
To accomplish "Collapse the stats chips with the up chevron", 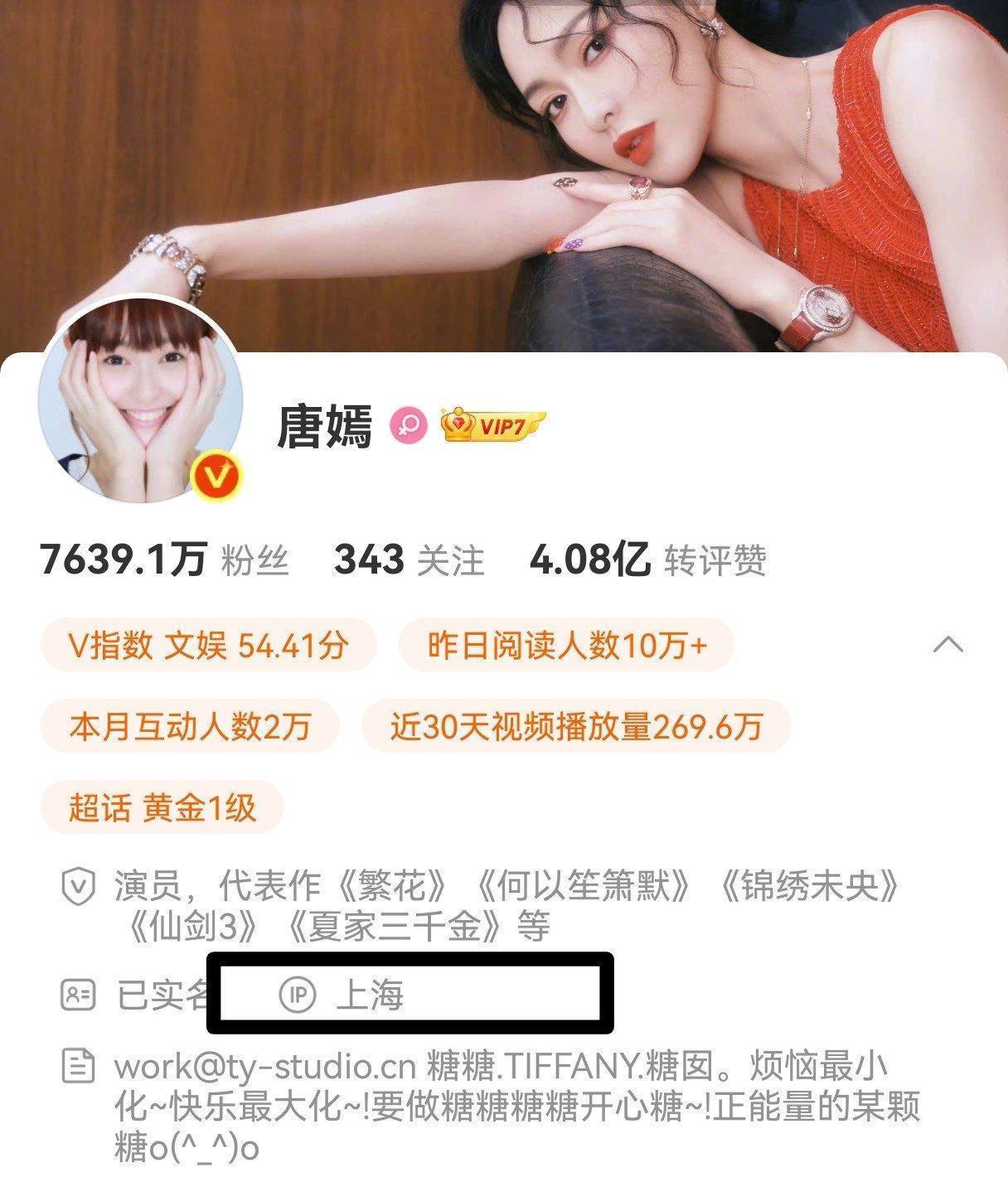I will tap(948, 644).
